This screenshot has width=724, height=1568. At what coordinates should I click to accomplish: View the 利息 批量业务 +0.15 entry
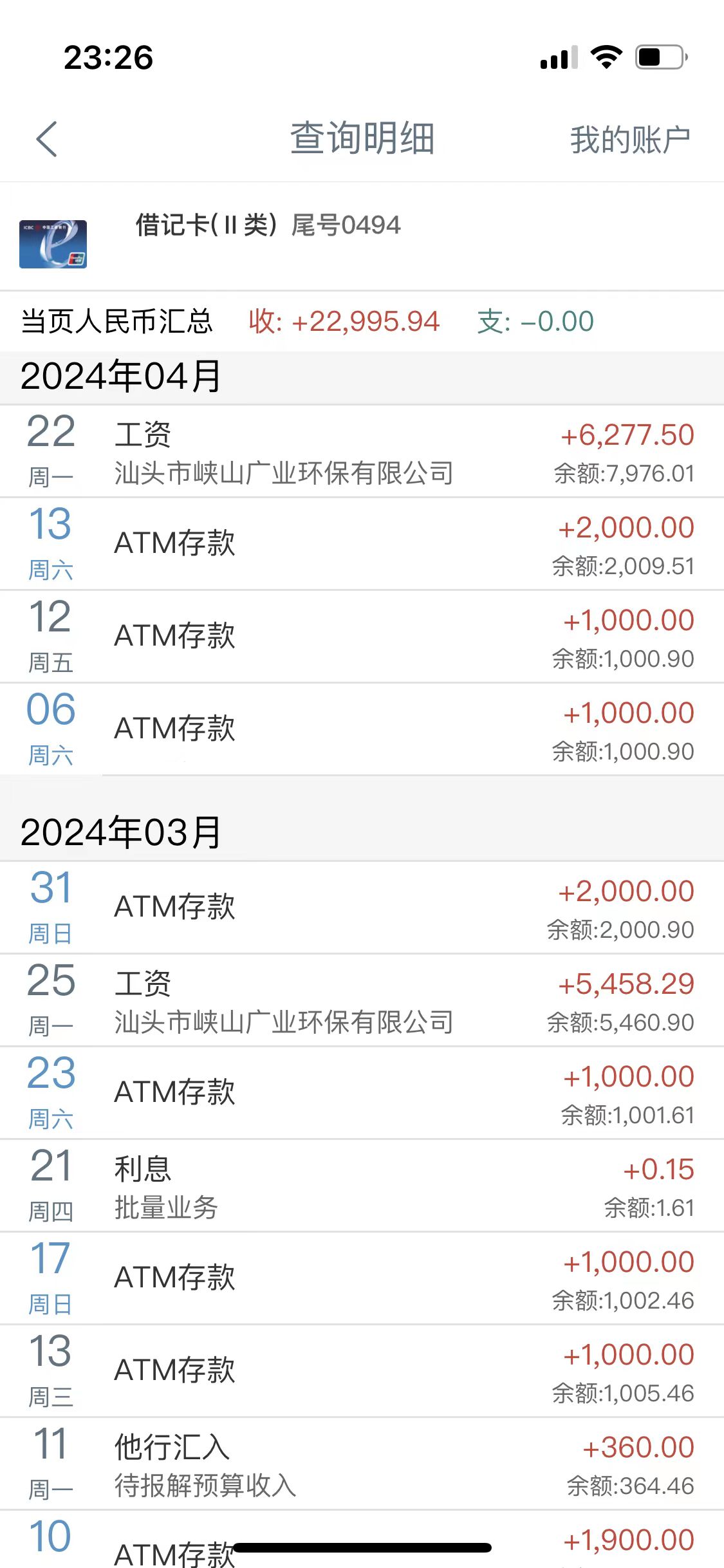360,1186
